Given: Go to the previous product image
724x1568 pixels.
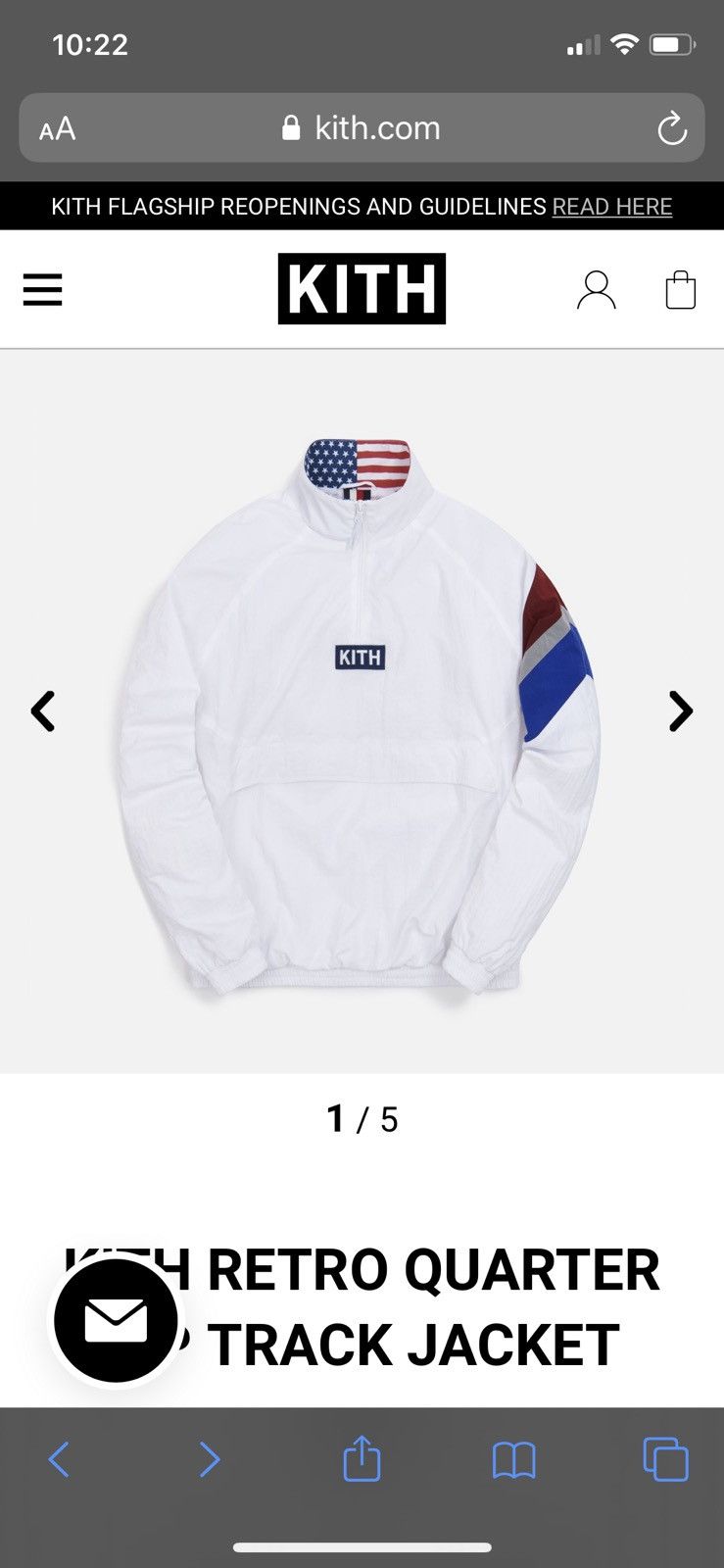Looking at the screenshot, I should coord(43,711).
